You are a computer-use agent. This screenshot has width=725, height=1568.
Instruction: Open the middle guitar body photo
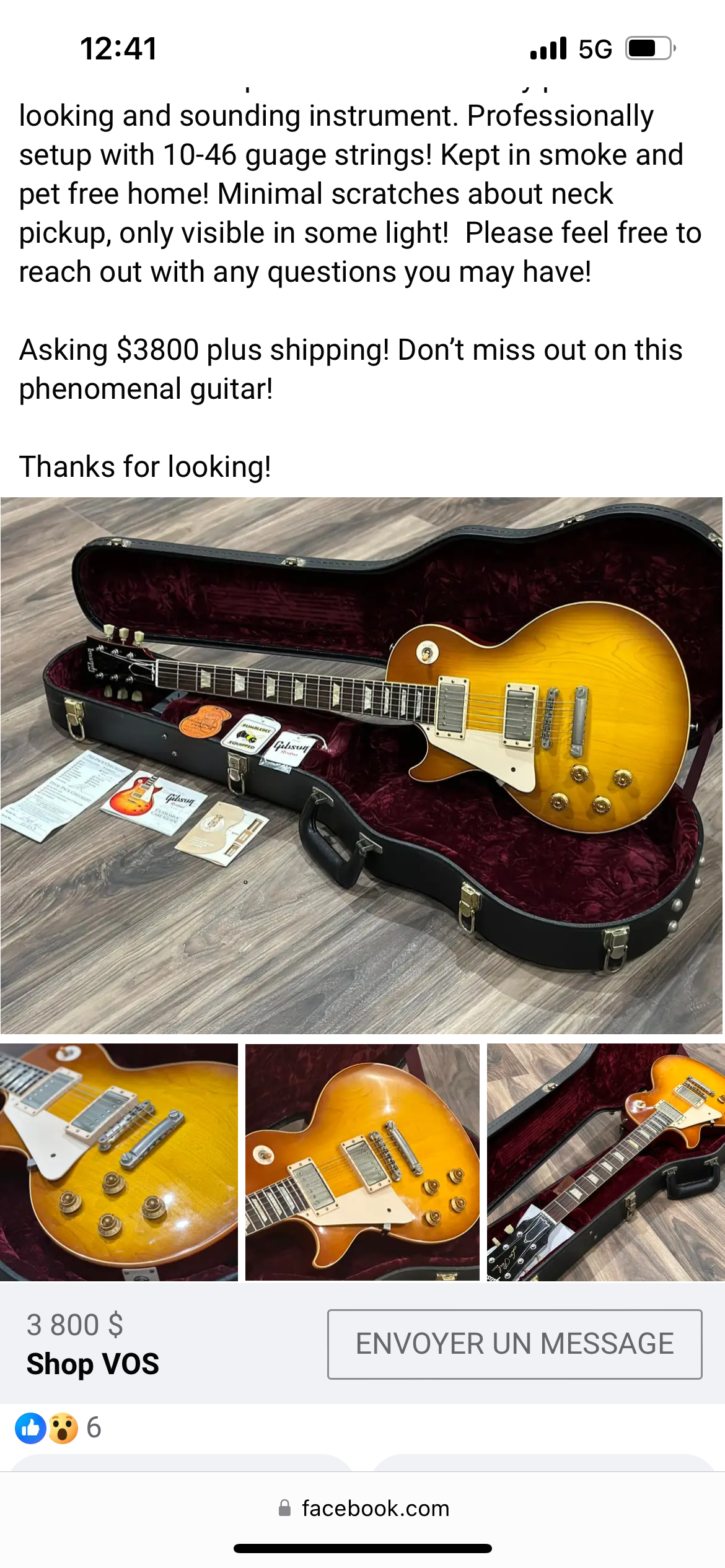point(362,1162)
